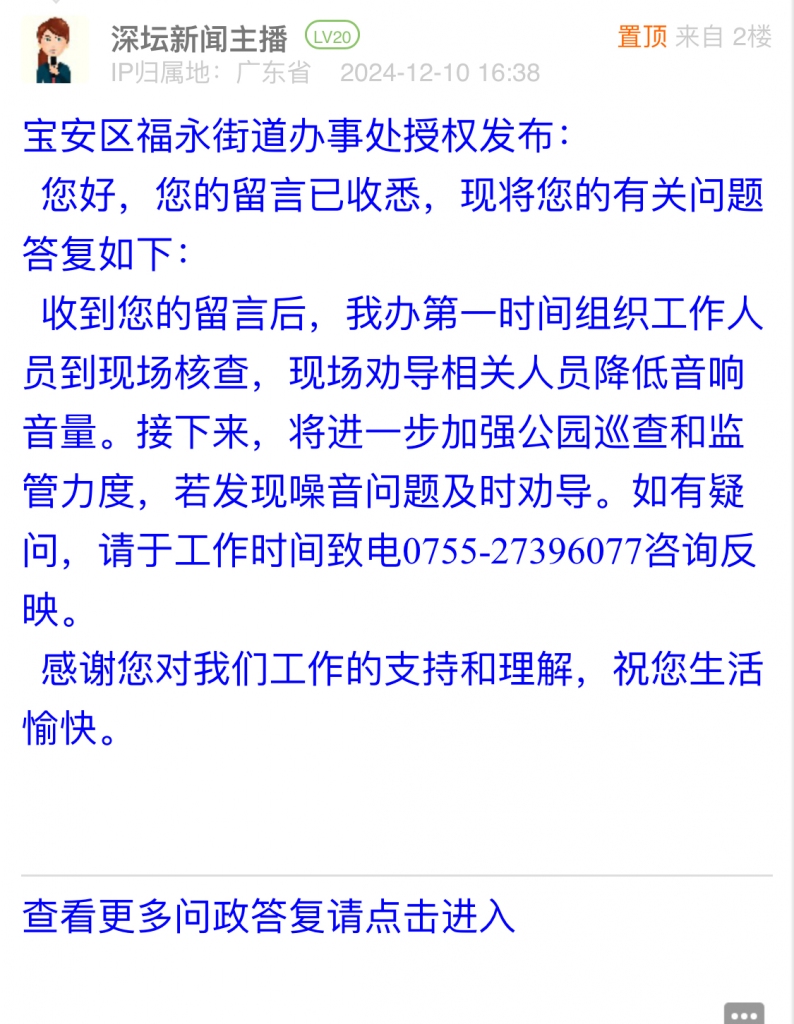The height and width of the screenshot is (1024, 794).
Task: Open the 查看更多问政答复请点击进入 link
Action: click(x=268, y=915)
